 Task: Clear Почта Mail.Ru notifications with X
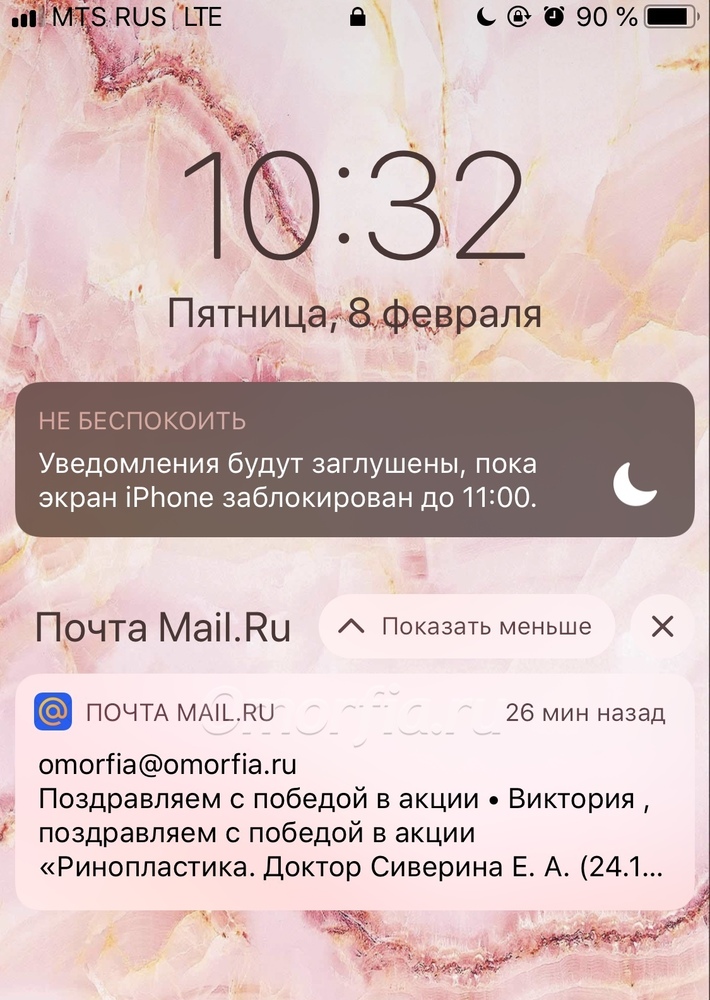click(x=662, y=627)
